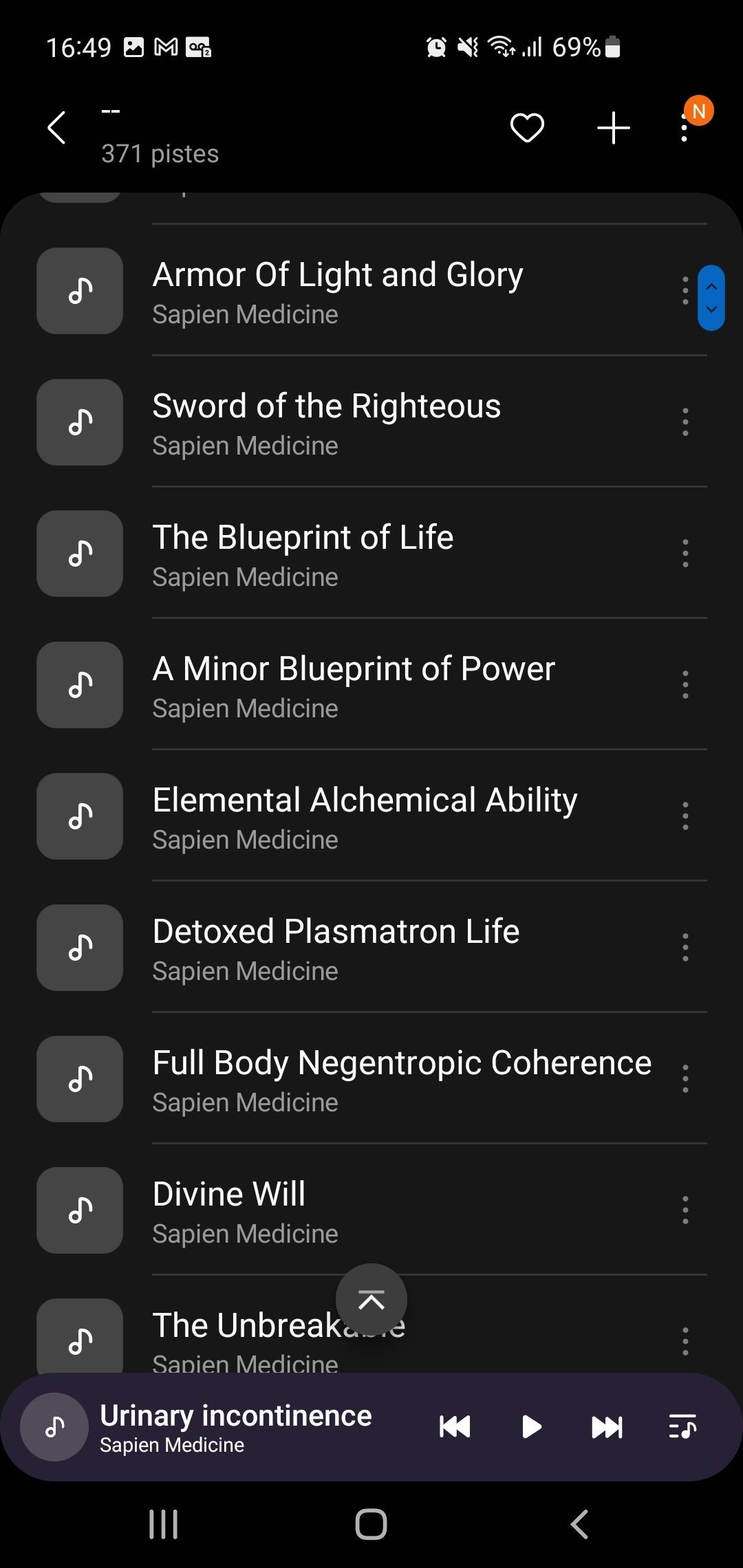Jump back to top of the list

(x=371, y=1300)
